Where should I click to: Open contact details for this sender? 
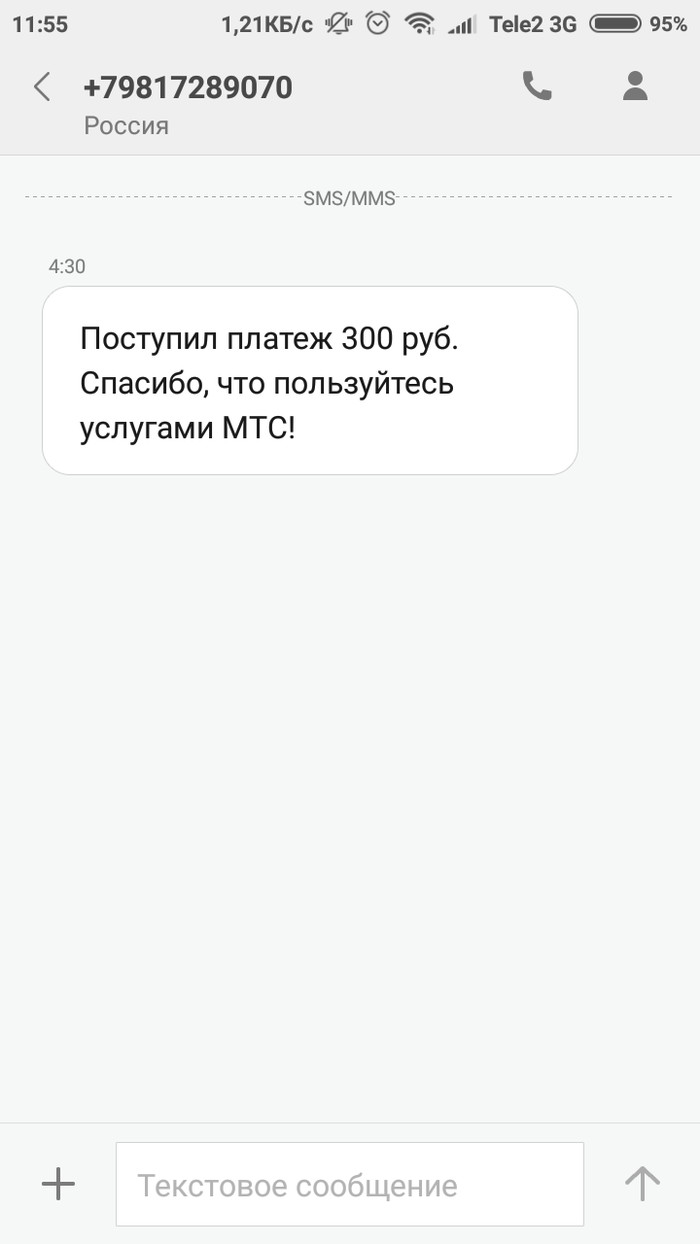[x=635, y=87]
